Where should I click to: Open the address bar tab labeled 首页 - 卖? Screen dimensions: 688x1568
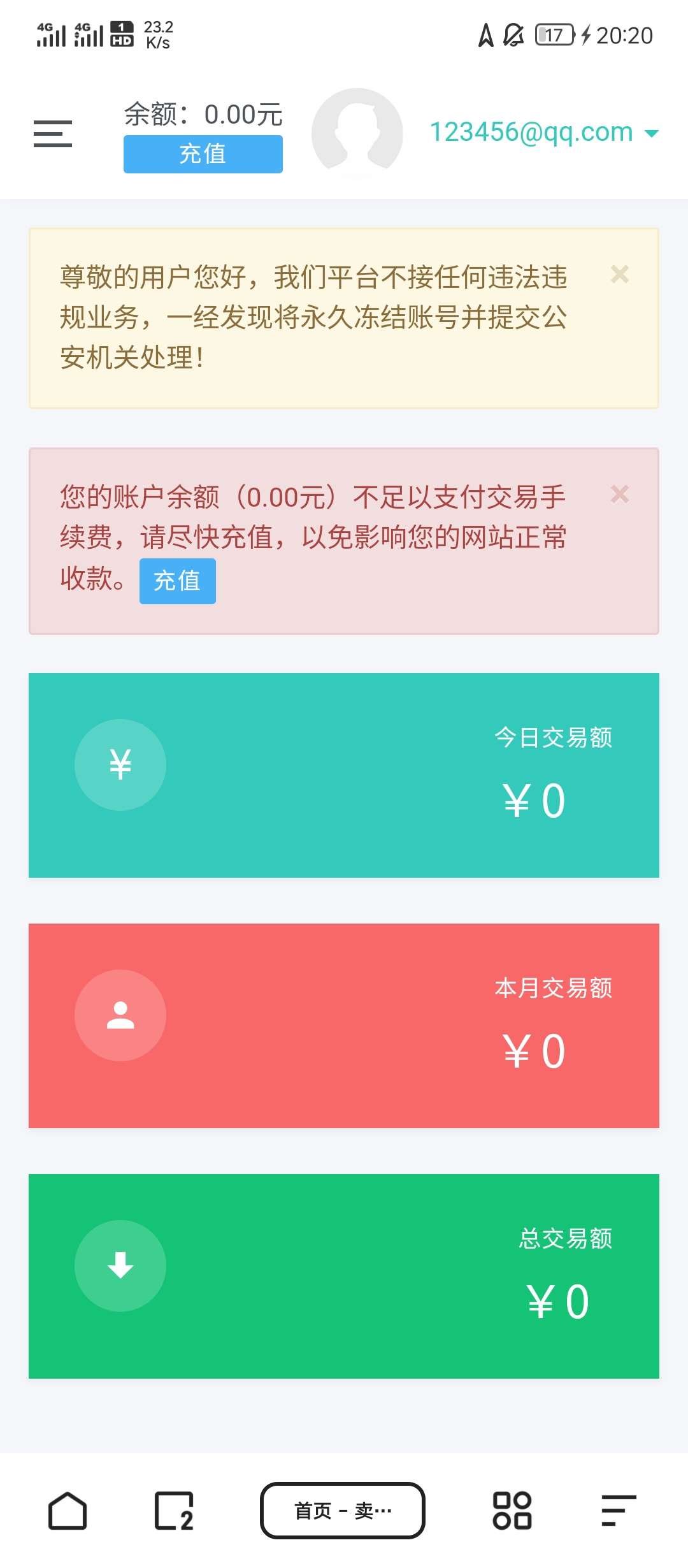coord(343,1510)
